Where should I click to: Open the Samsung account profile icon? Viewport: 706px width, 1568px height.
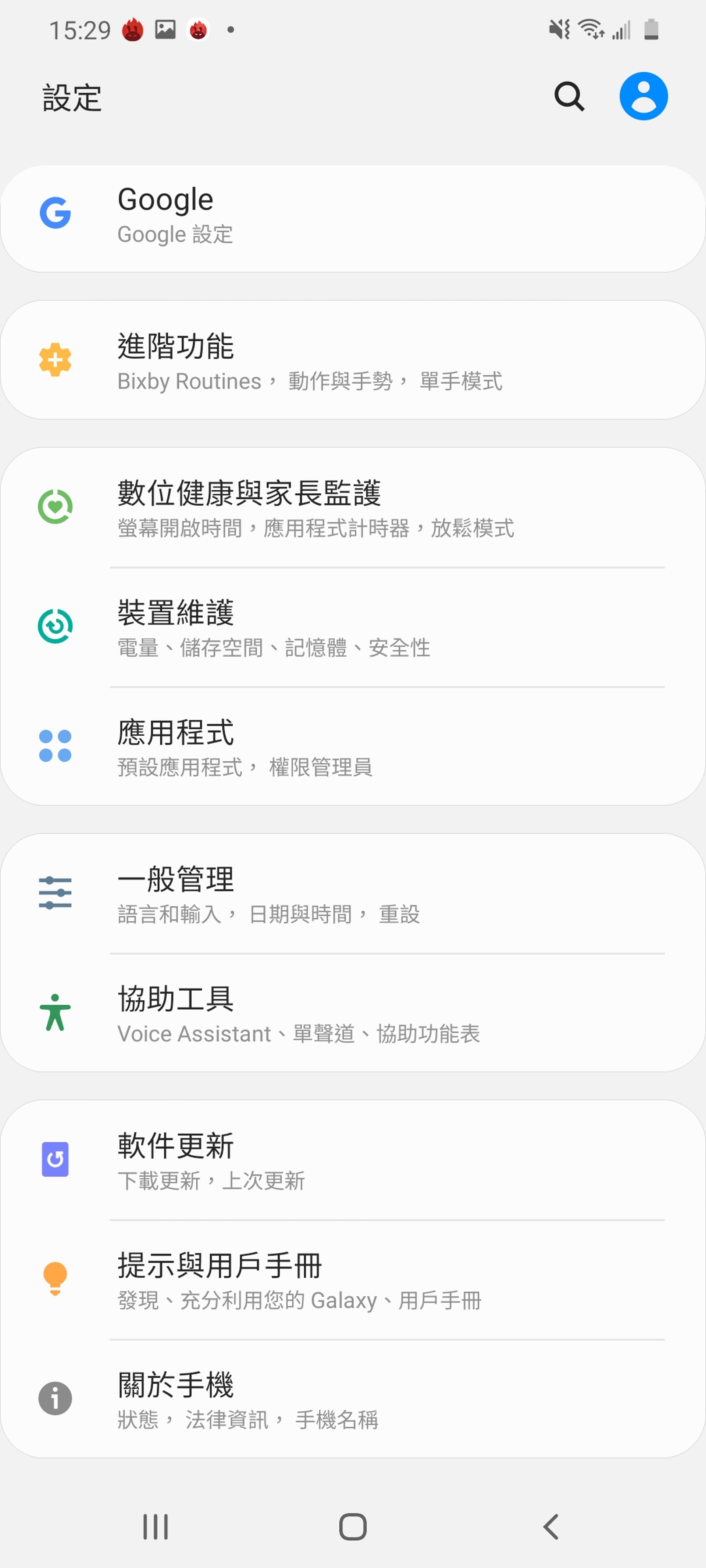(x=643, y=96)
